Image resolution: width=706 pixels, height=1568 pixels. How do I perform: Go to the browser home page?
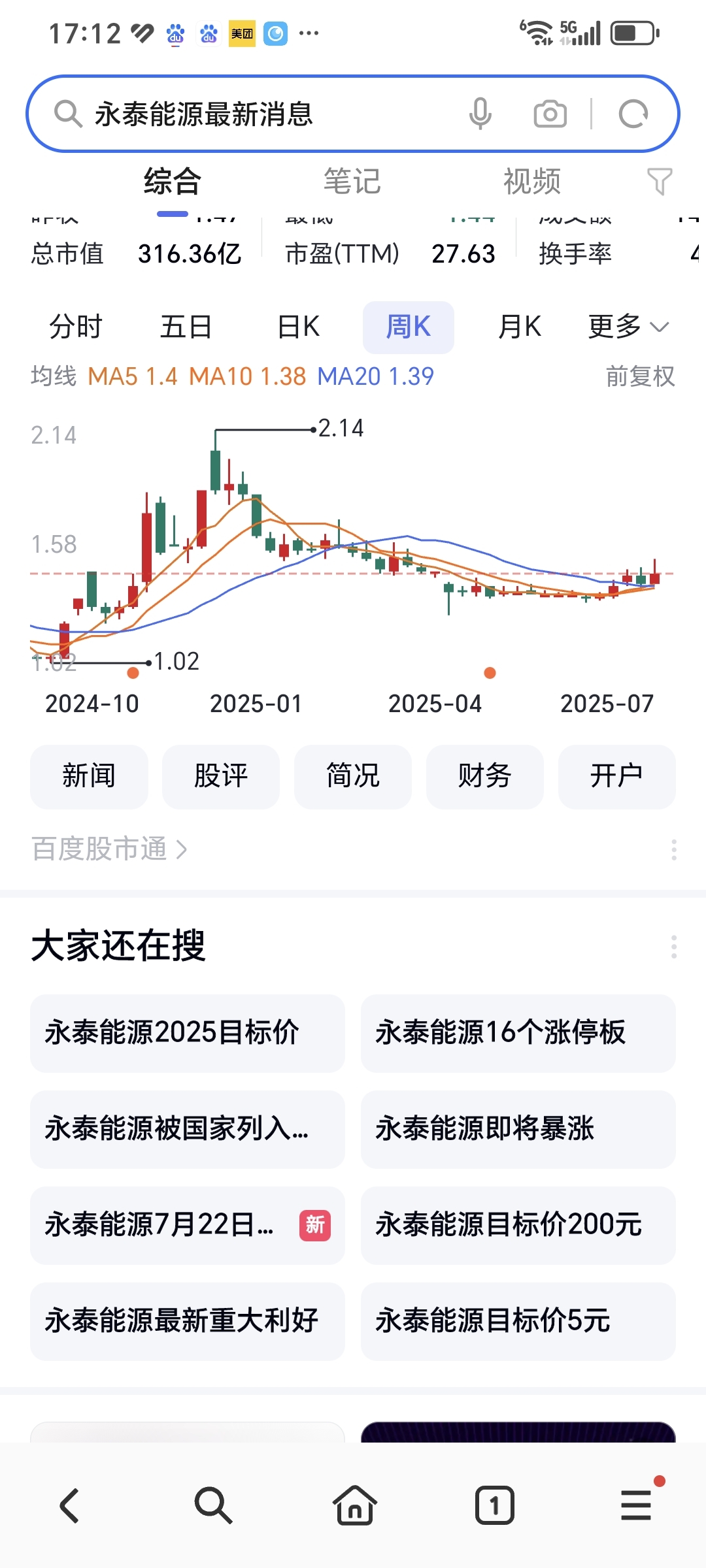tap(355, 1505)
